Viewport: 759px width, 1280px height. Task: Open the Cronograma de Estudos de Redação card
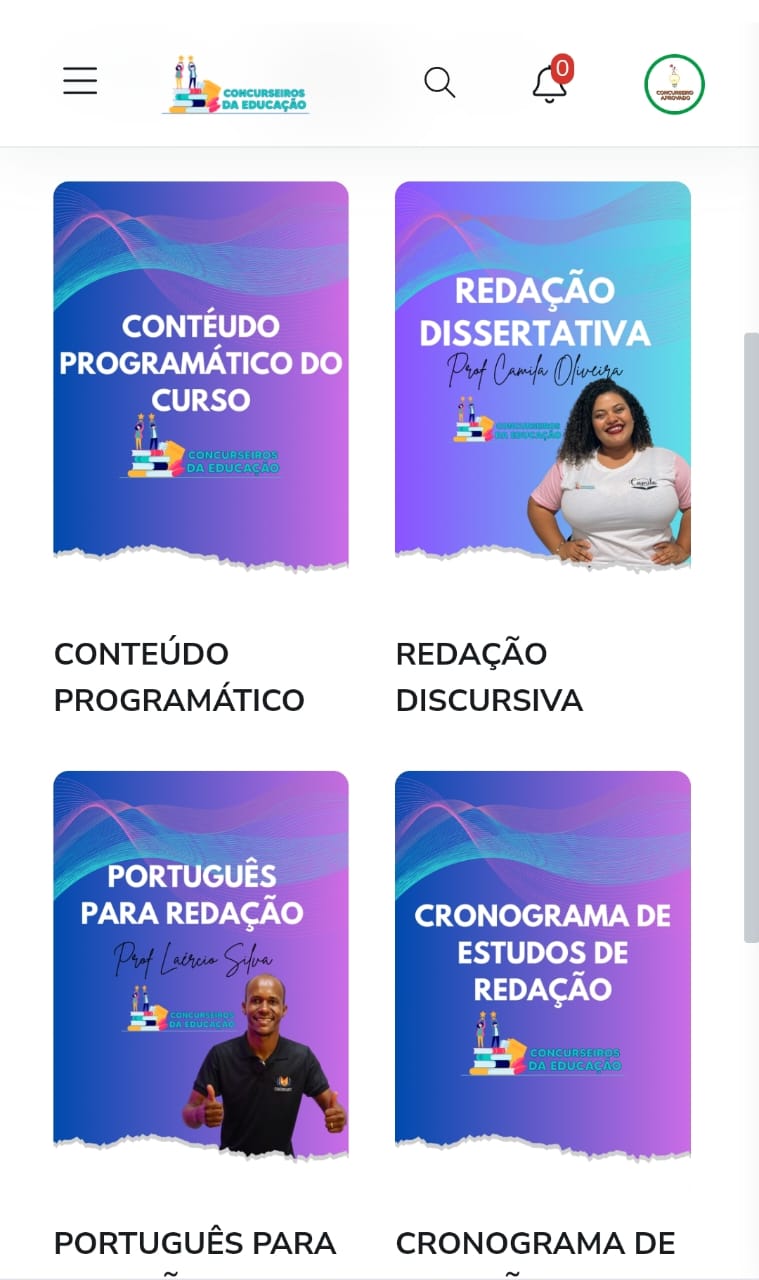coord(543,965)
